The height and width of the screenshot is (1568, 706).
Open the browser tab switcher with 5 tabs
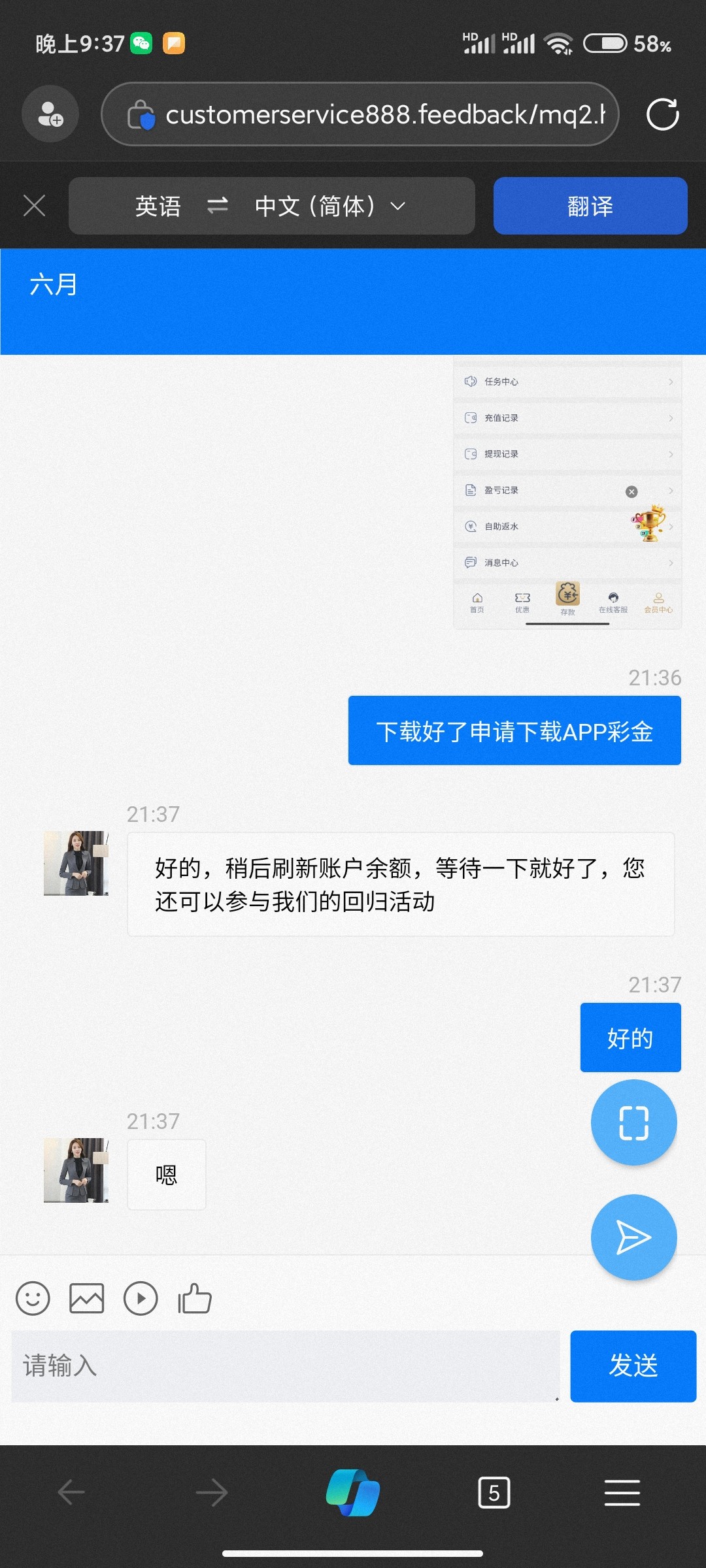(x=494, y=1493)
